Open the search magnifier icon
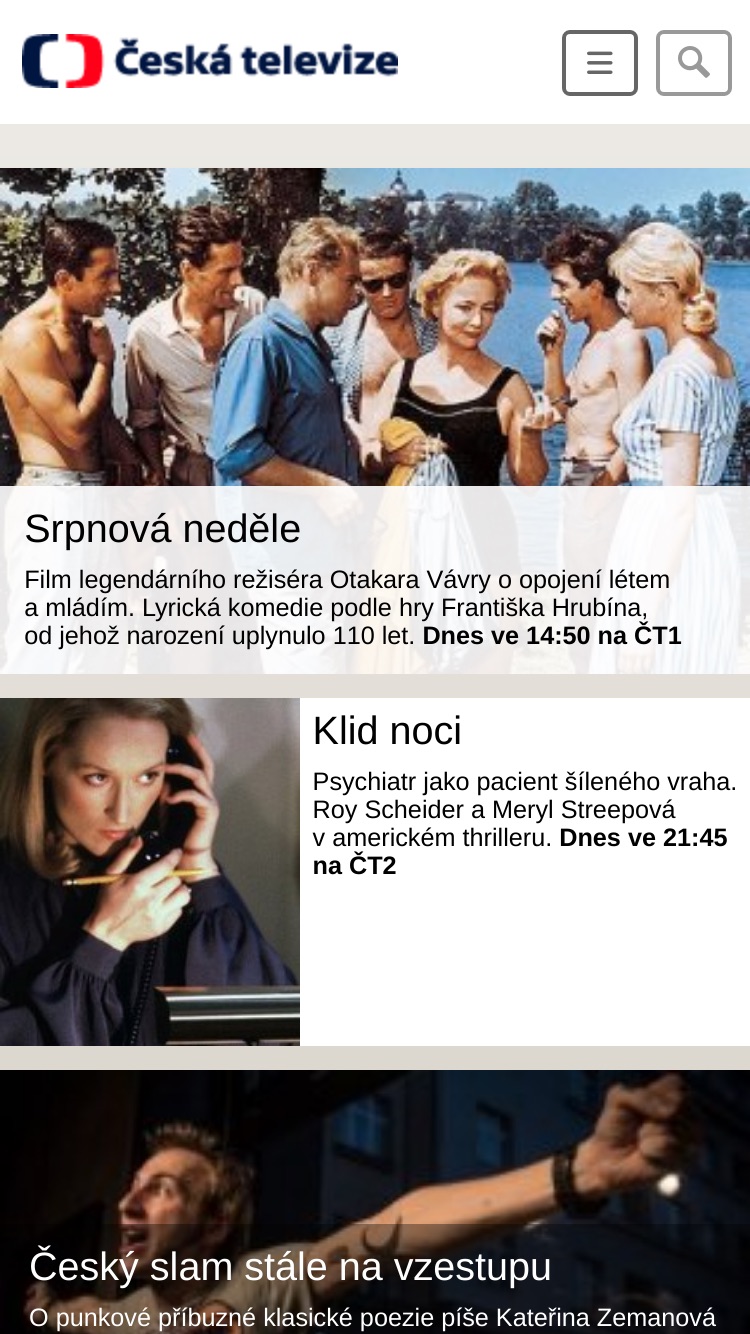This screenshot has height=1334, width=750. 694,63
